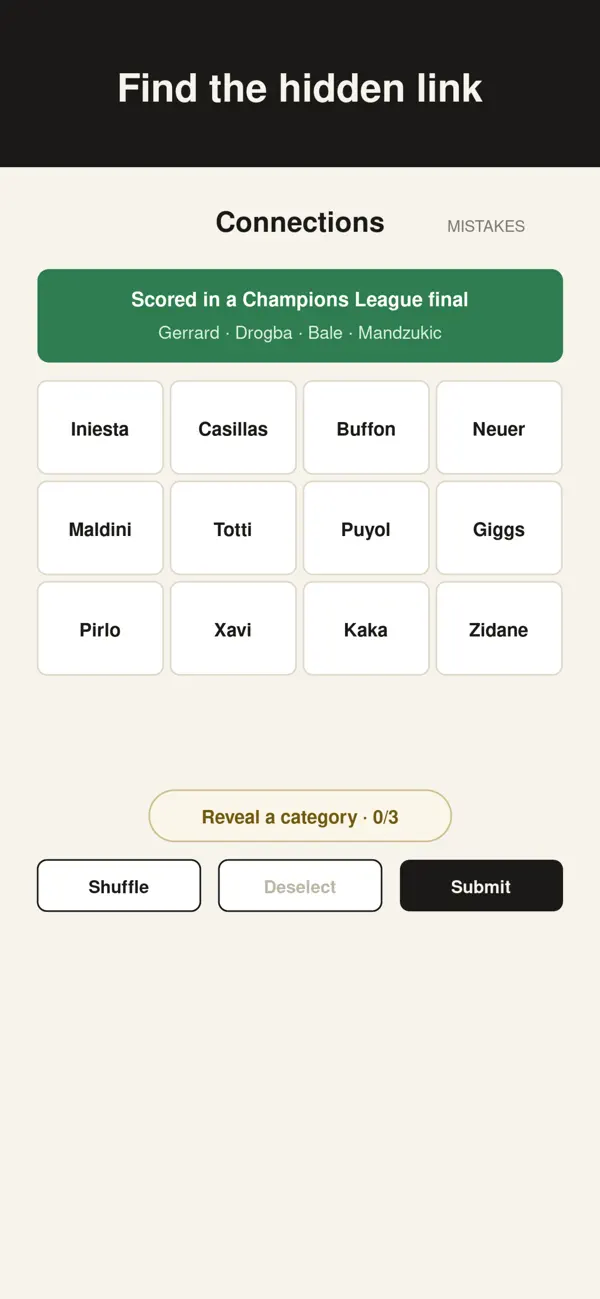Shuffle the remaining tiles

pos(119,886)
